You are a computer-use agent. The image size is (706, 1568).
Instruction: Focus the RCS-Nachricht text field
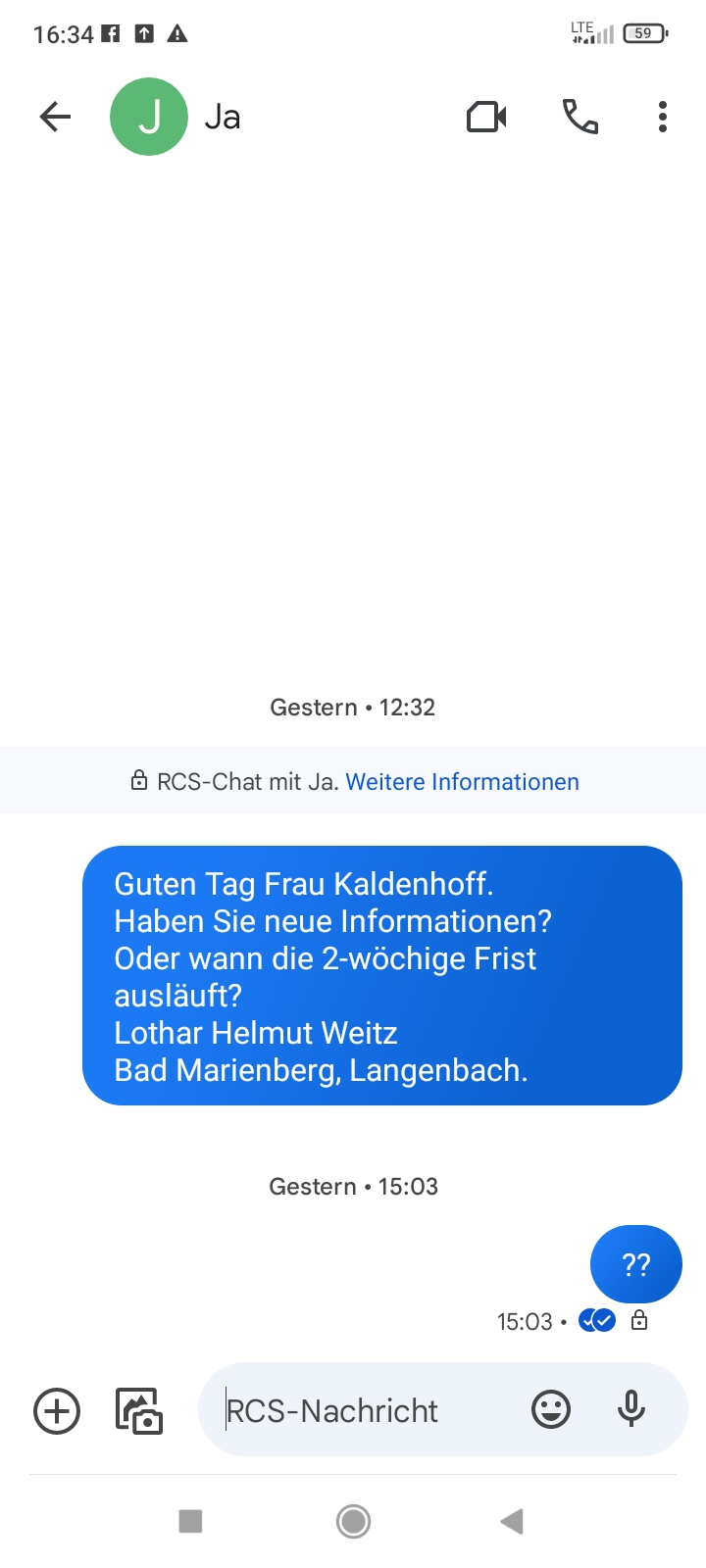coord(363,1411)
